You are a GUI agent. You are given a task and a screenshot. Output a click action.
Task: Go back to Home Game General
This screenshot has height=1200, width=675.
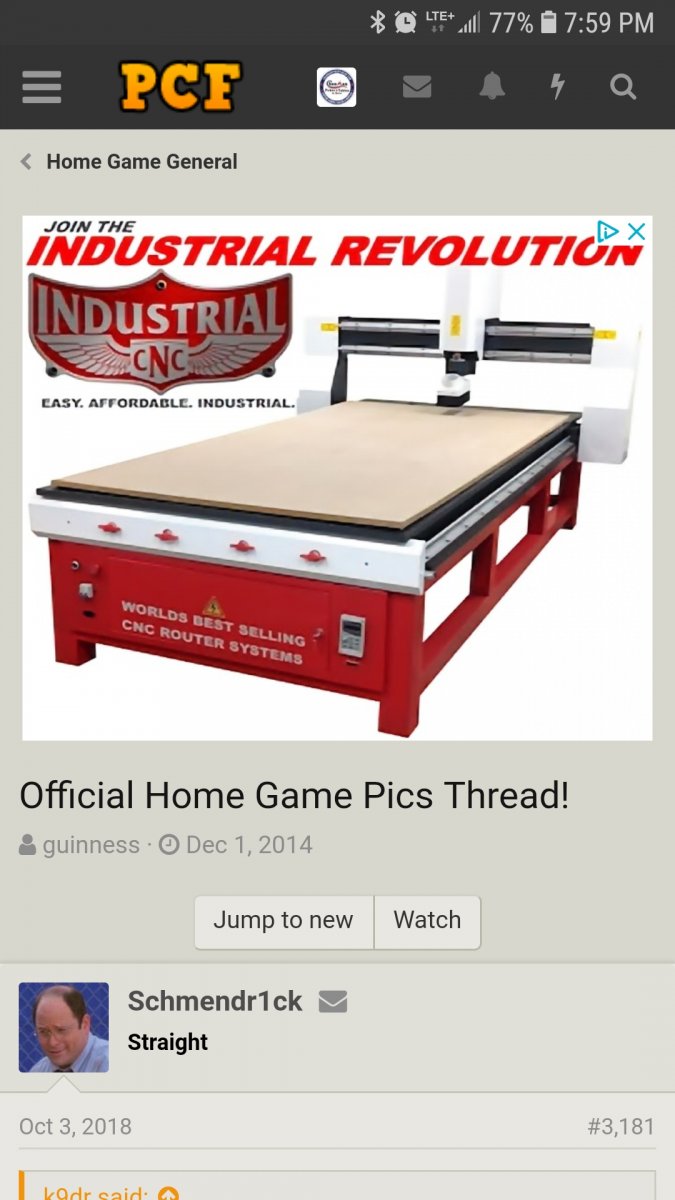click(141, 162)
